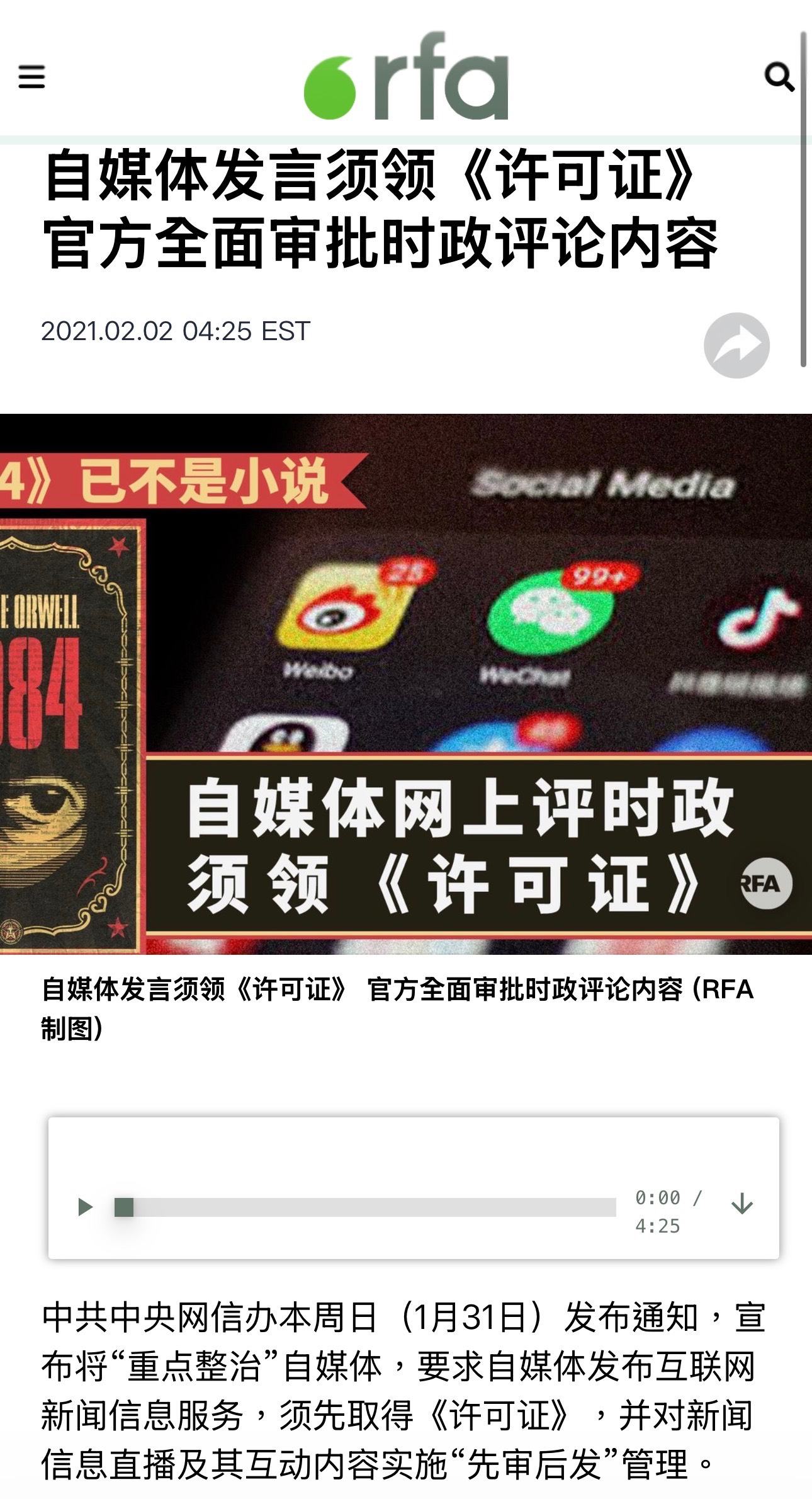Image resolution: width=812 pixels, height=1499 pixels.
Task: Open the hamburger menu
Action: (x=31, y=77)
